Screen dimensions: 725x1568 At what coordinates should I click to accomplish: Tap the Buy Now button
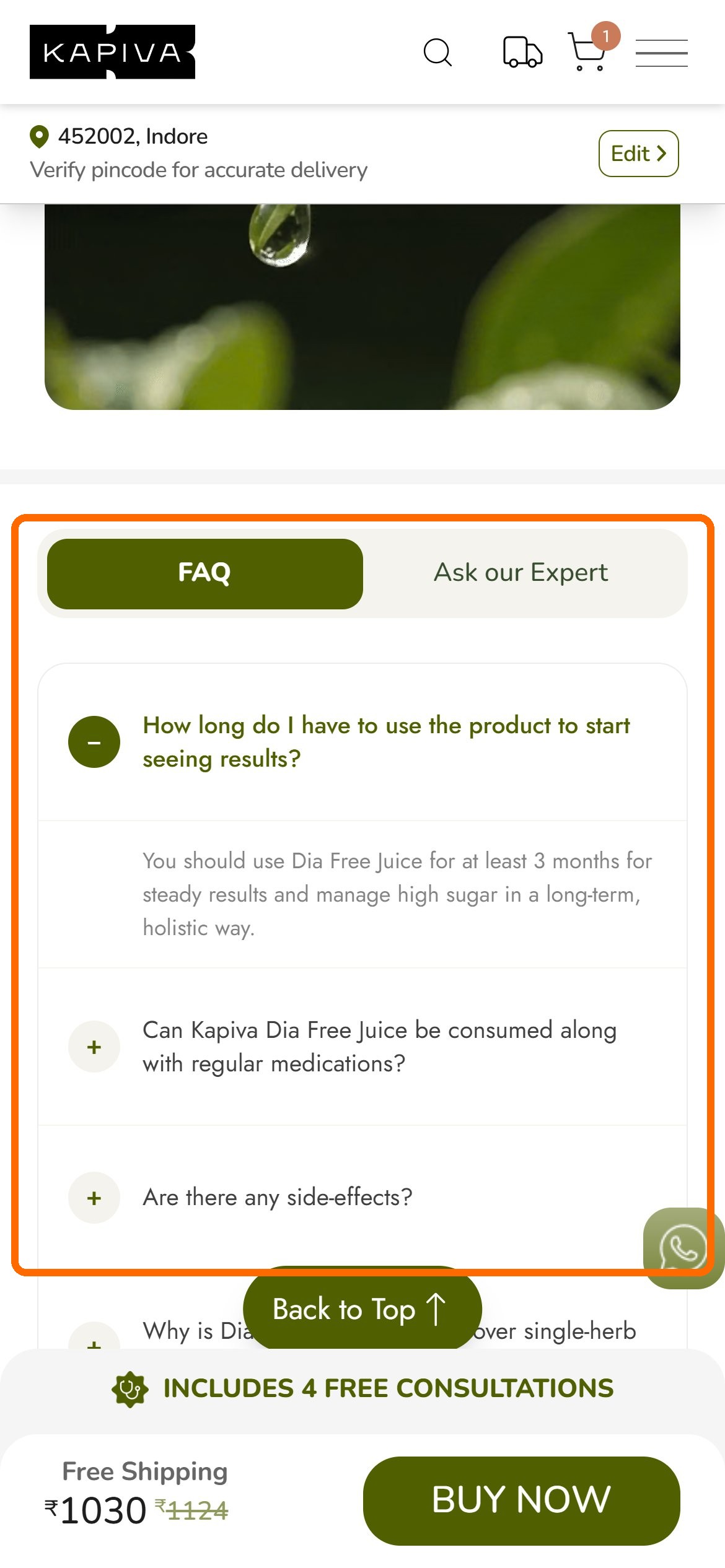(521, 1500)
